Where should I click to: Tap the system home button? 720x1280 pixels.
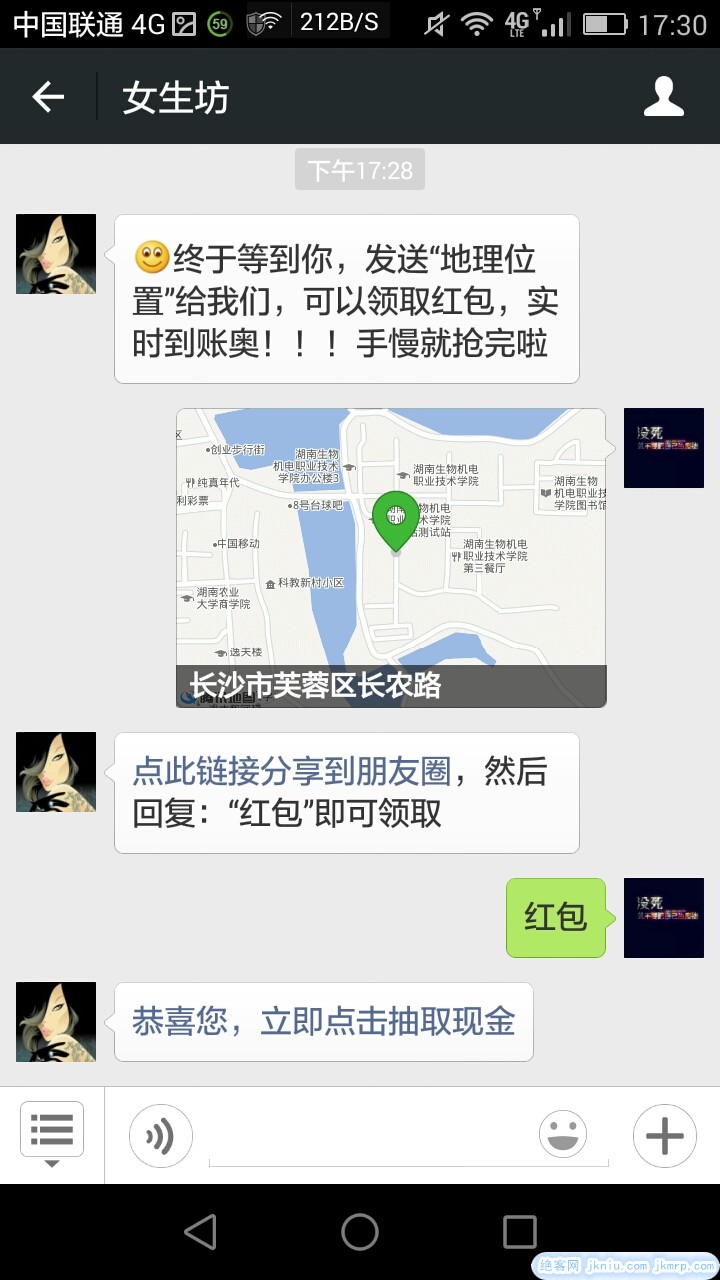click(360, 1232)
